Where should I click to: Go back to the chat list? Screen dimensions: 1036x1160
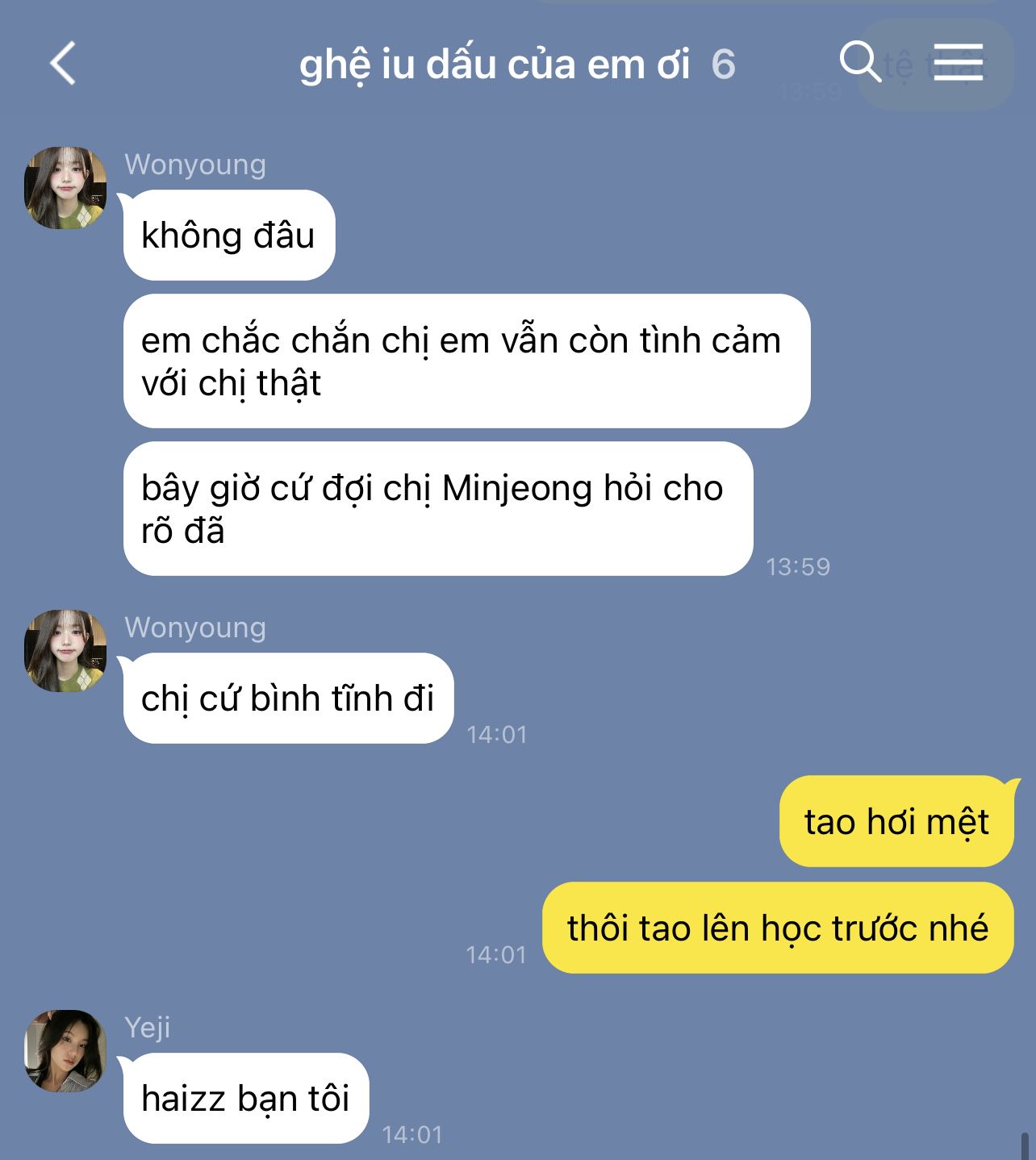63,63
